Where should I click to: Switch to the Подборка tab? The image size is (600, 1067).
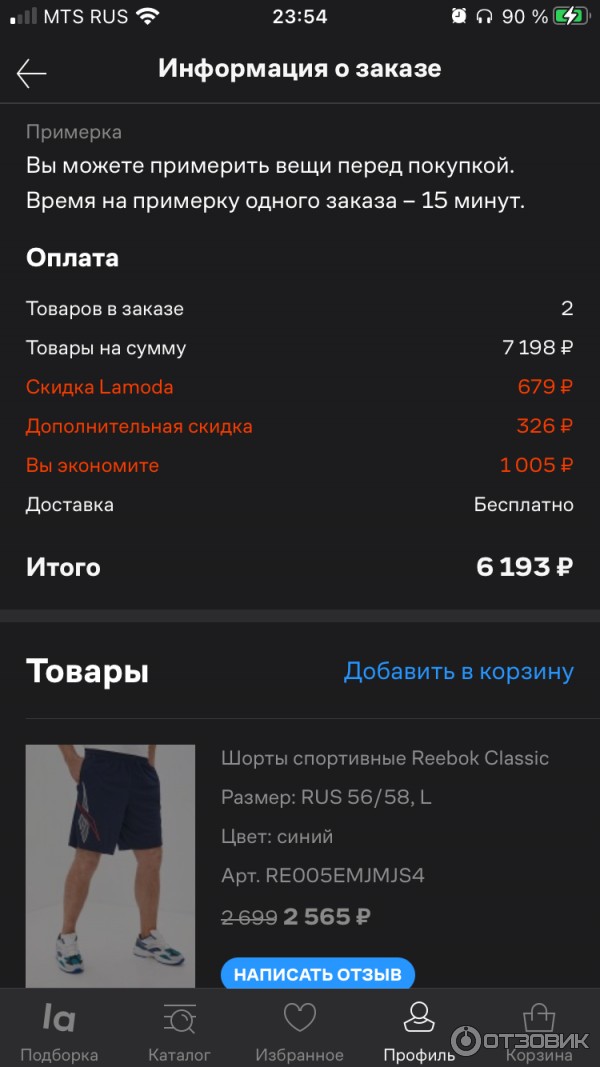(x=59, y=1030)
